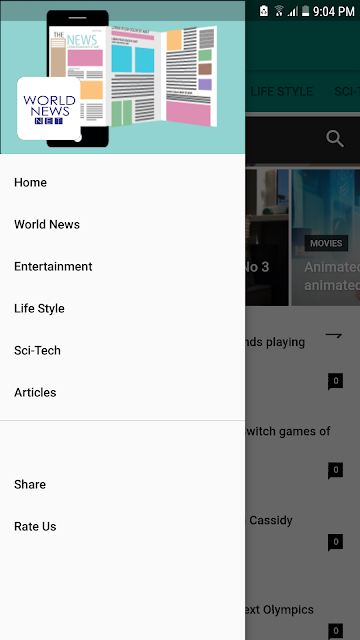The image size is (360, 640).
Task: Choose Rate Us option
Action: click(122, 527)
